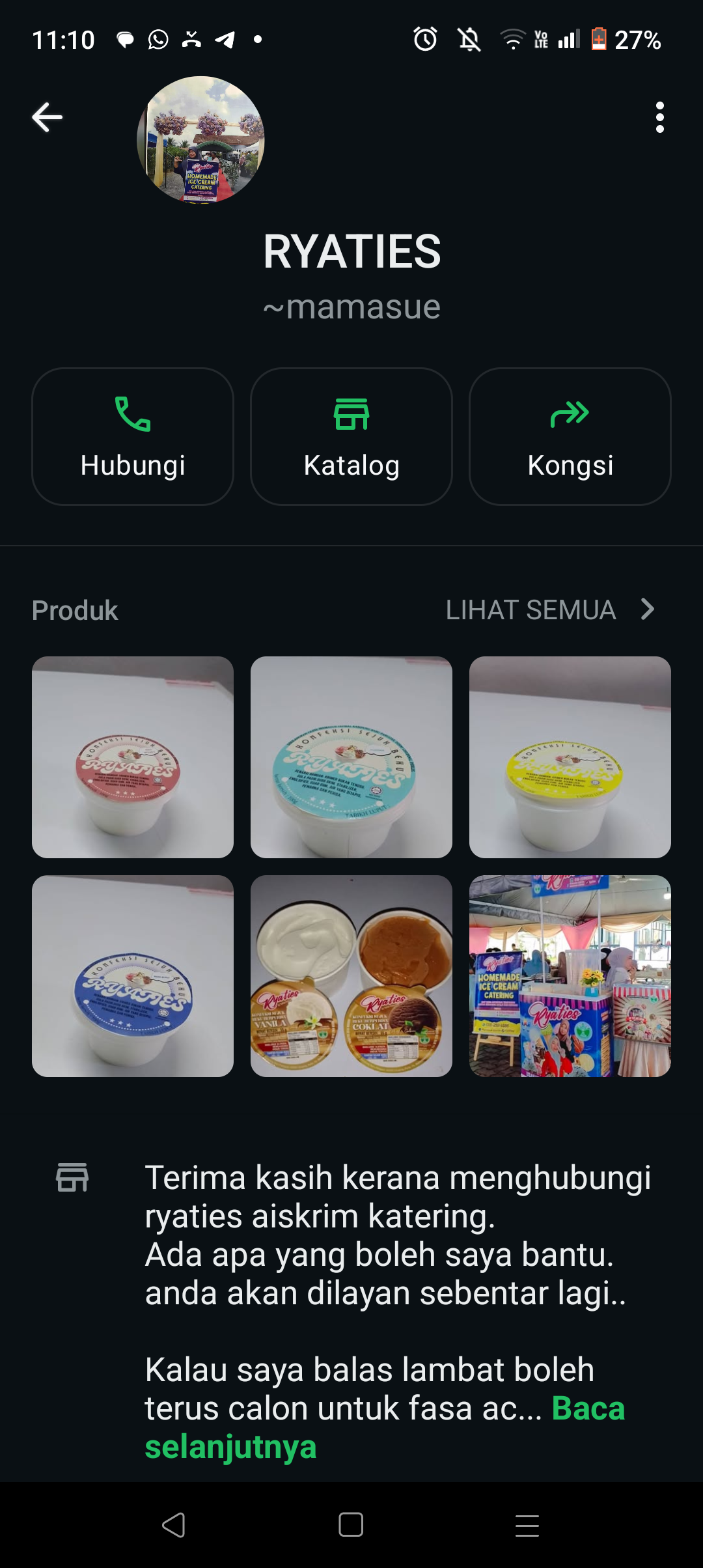Tap Lihat Semua to view all products
Viewport: 703px width, 1568px height.
[x=550, y=610]
